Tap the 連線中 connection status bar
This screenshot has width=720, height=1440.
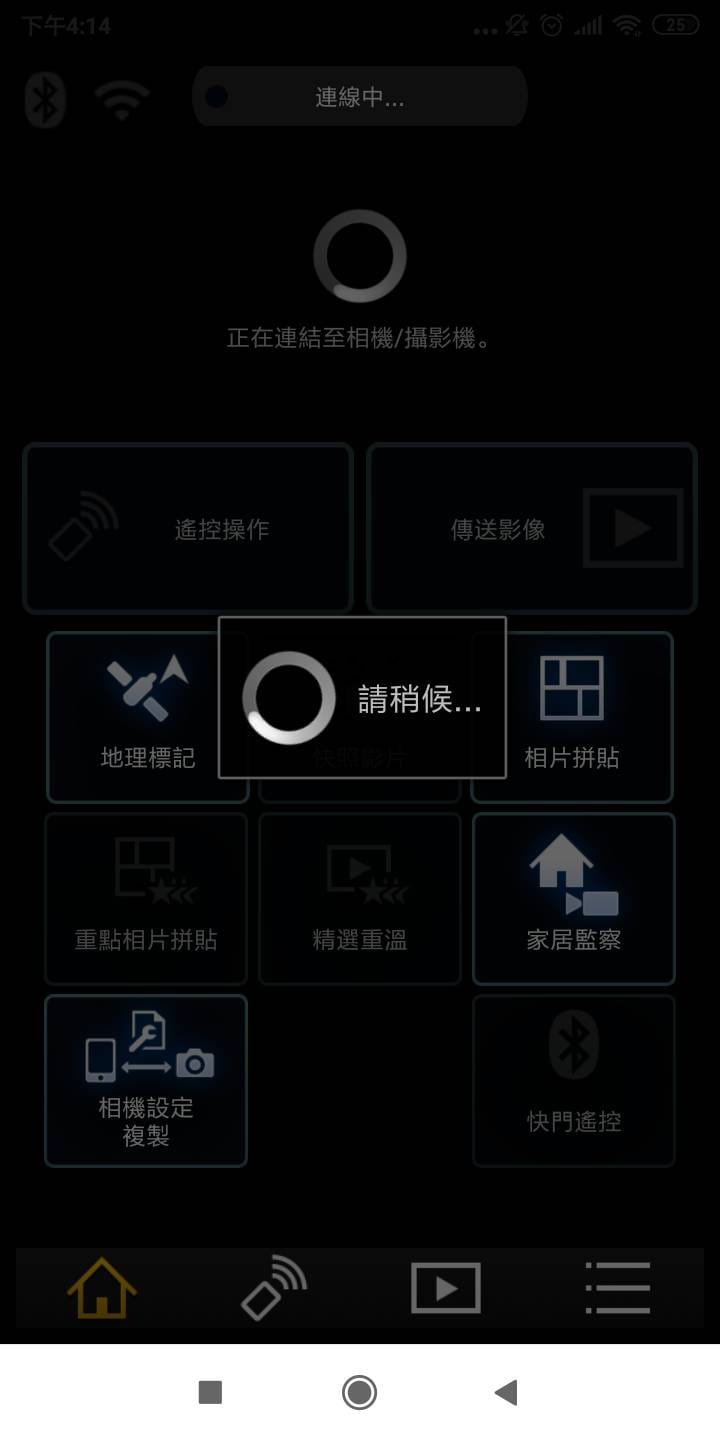359,97
